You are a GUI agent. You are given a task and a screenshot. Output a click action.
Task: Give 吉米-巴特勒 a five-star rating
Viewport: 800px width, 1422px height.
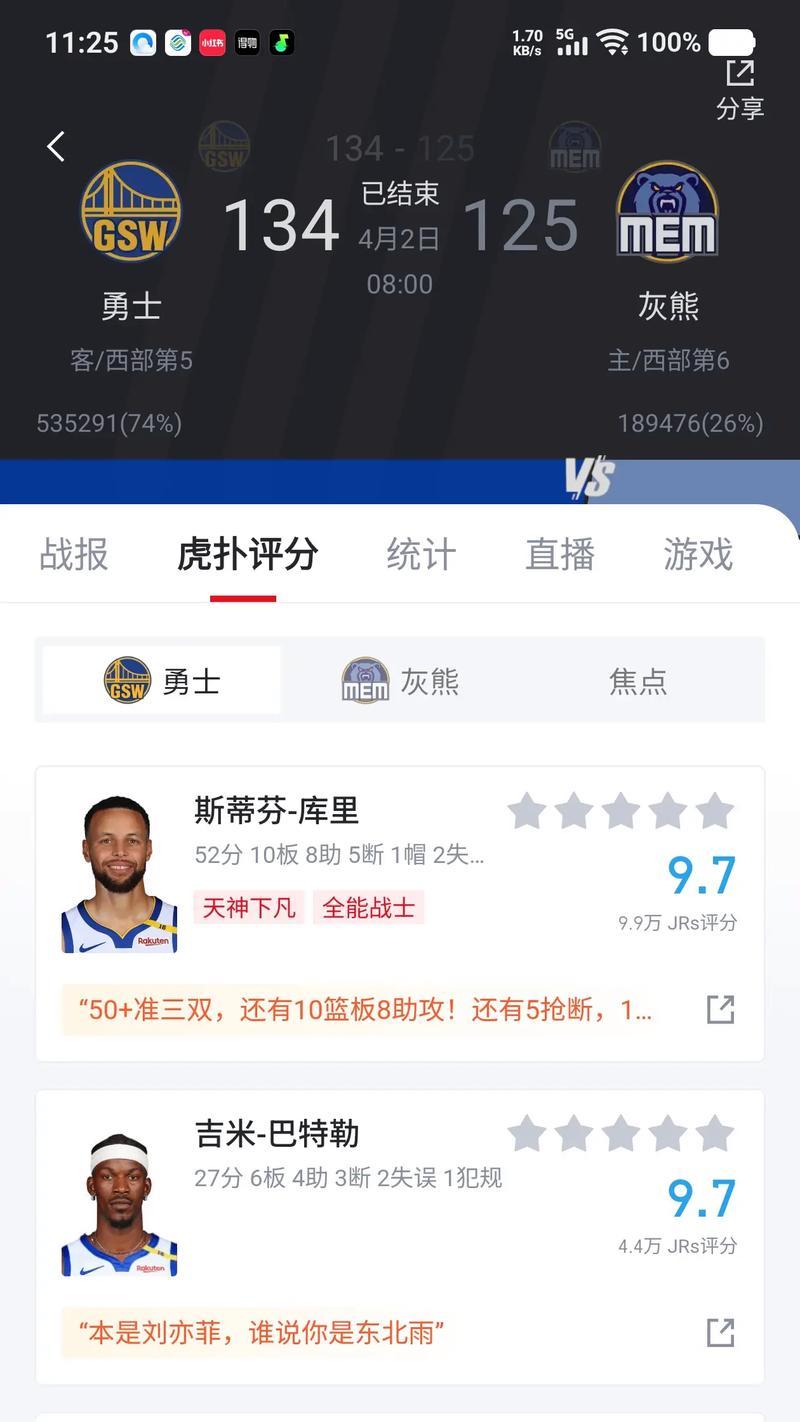[715, 1135]
